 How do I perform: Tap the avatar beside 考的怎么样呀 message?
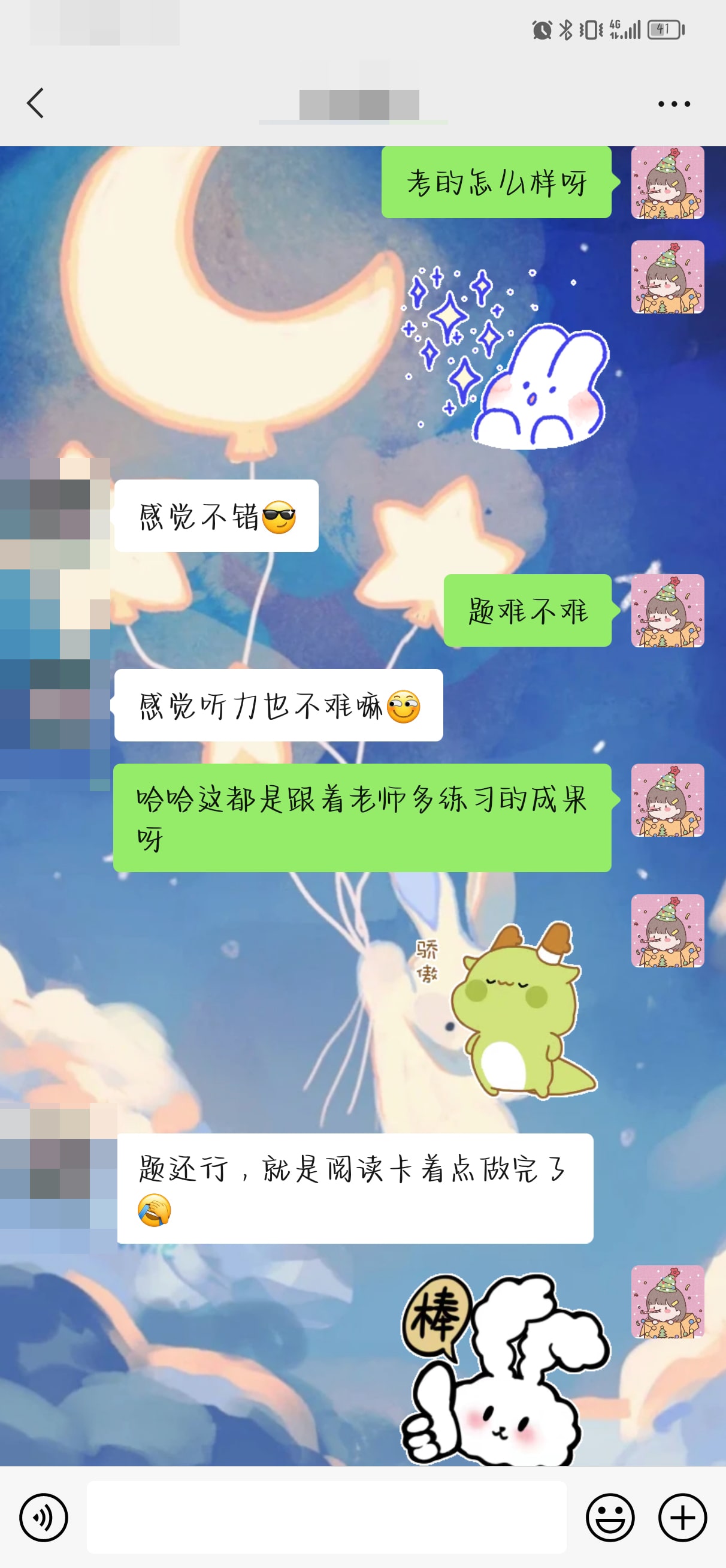[x=667, y=183]
